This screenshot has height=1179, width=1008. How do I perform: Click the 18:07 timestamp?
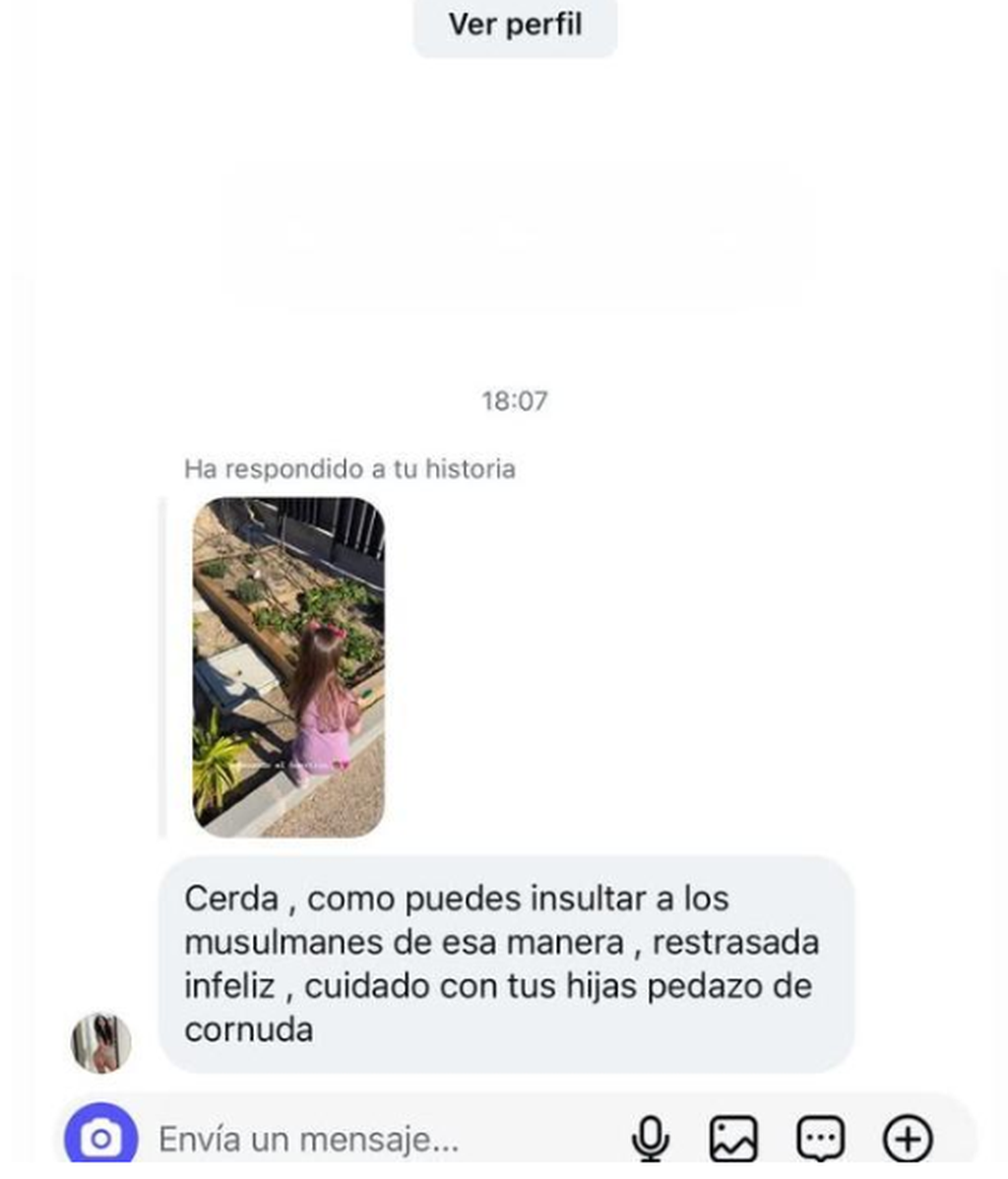516,400
